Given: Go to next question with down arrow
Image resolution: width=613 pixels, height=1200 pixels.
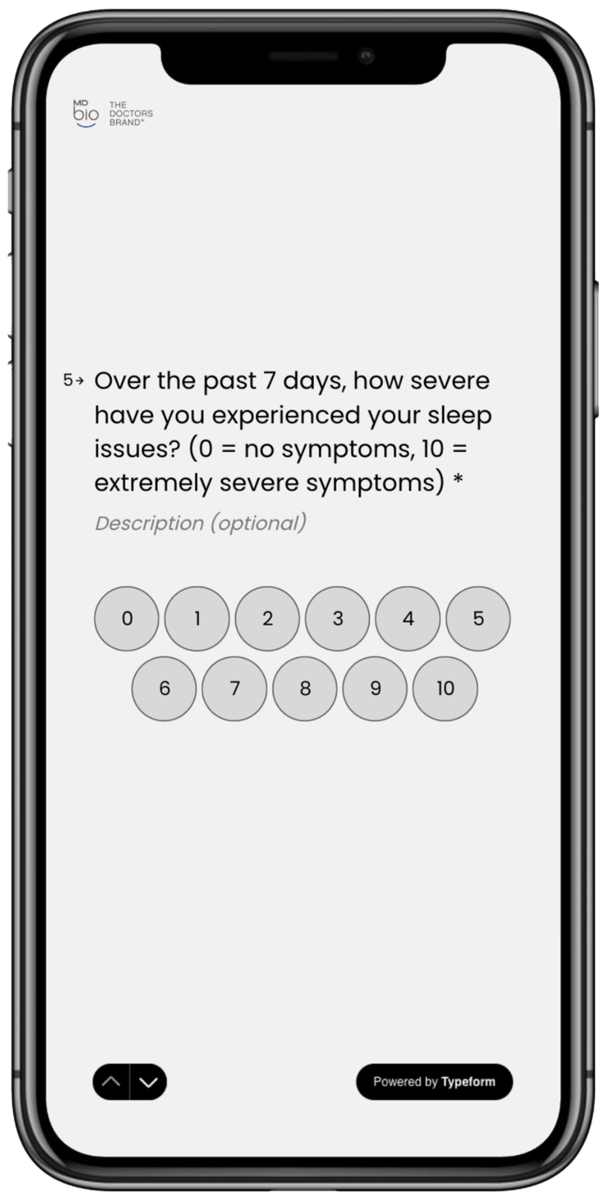Looking at the screenshot, I should (x=149, y=1082).
